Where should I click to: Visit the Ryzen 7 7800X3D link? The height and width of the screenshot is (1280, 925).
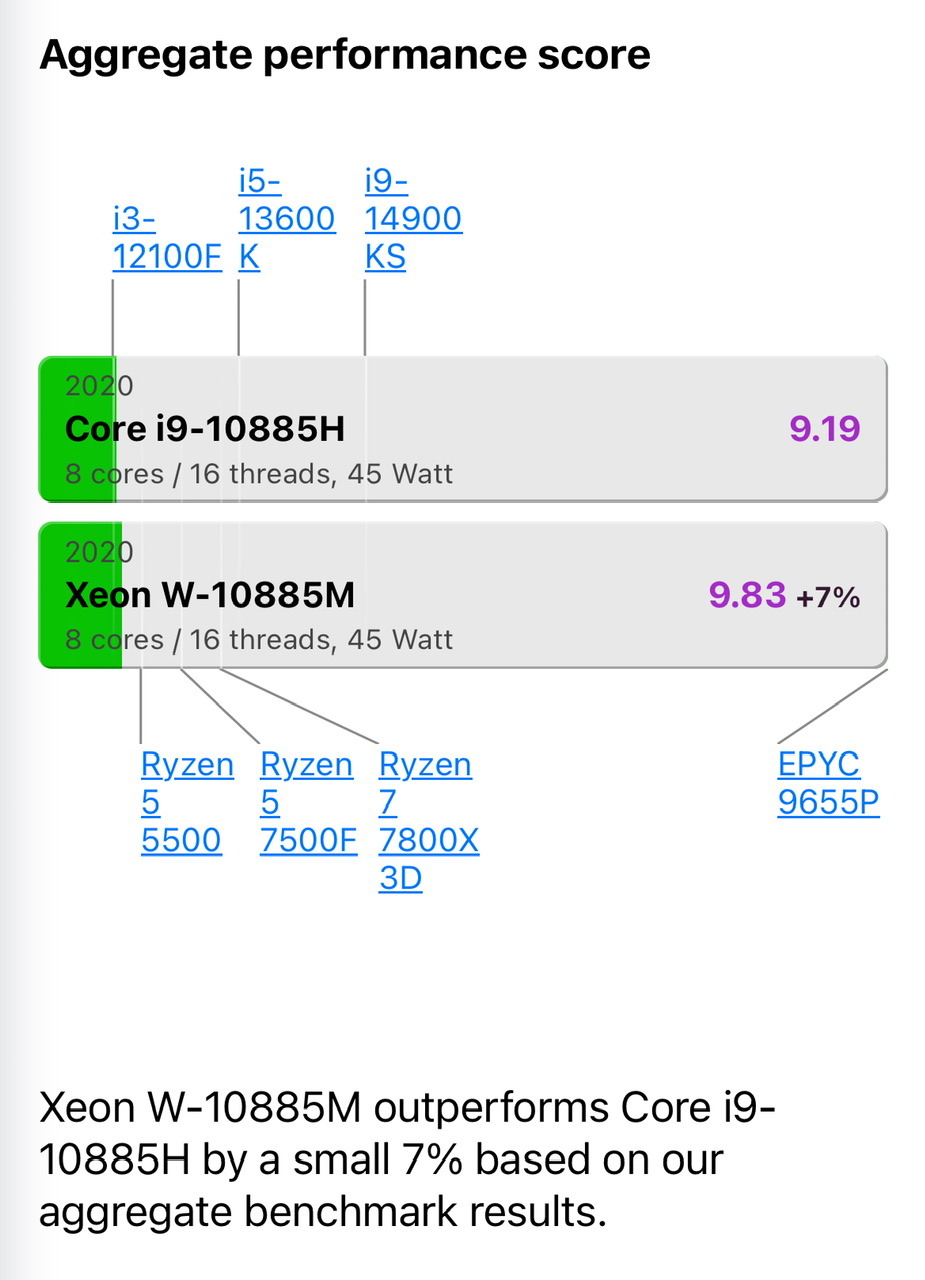427,822
